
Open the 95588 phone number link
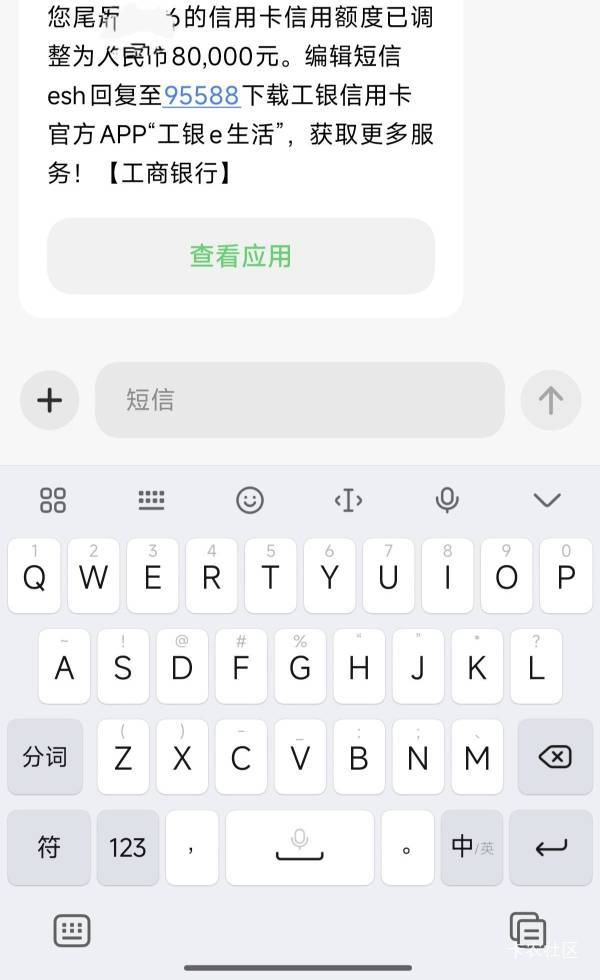tap(201, 96)
